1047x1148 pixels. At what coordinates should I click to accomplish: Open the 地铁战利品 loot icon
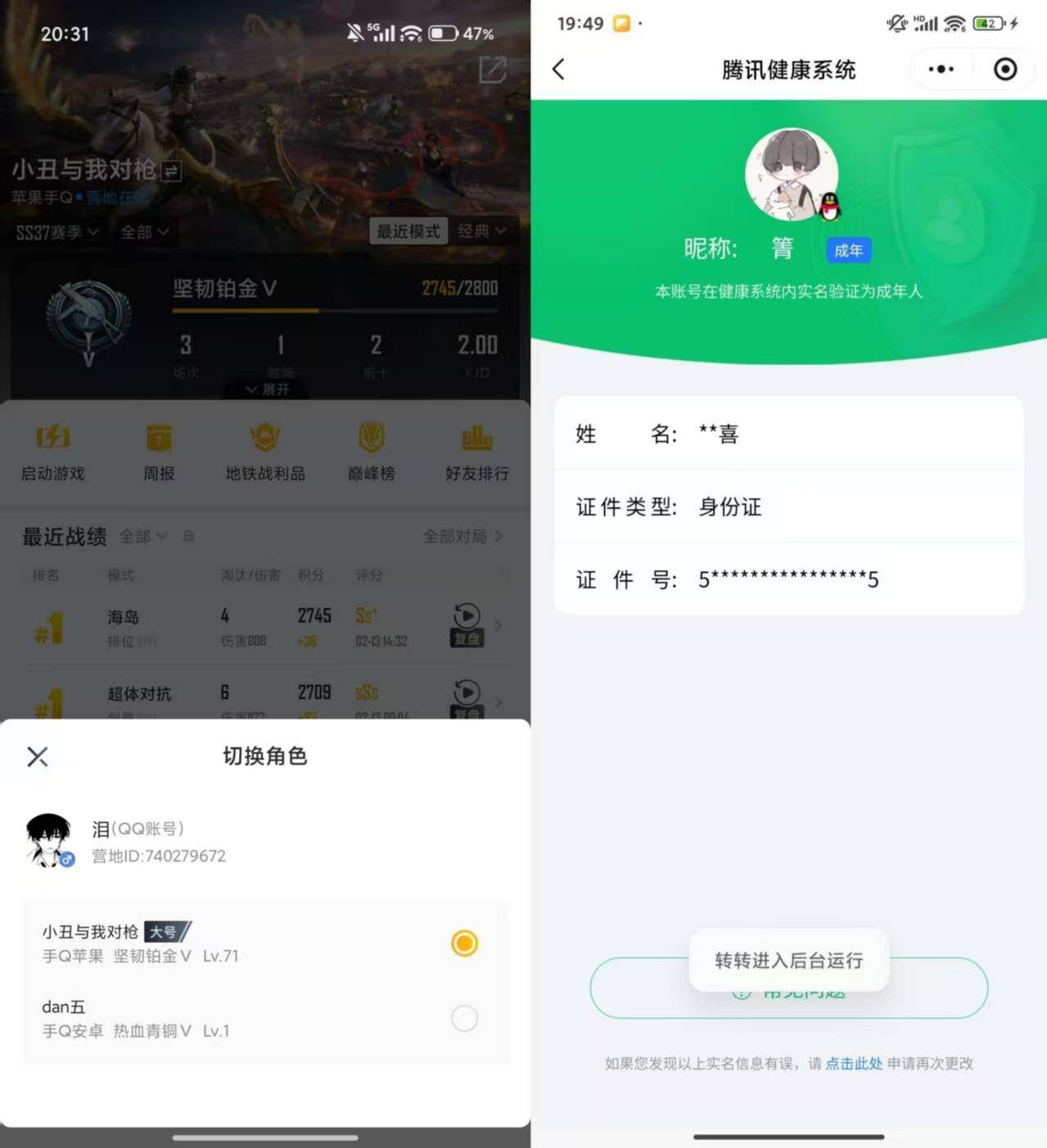pos(265,450)
